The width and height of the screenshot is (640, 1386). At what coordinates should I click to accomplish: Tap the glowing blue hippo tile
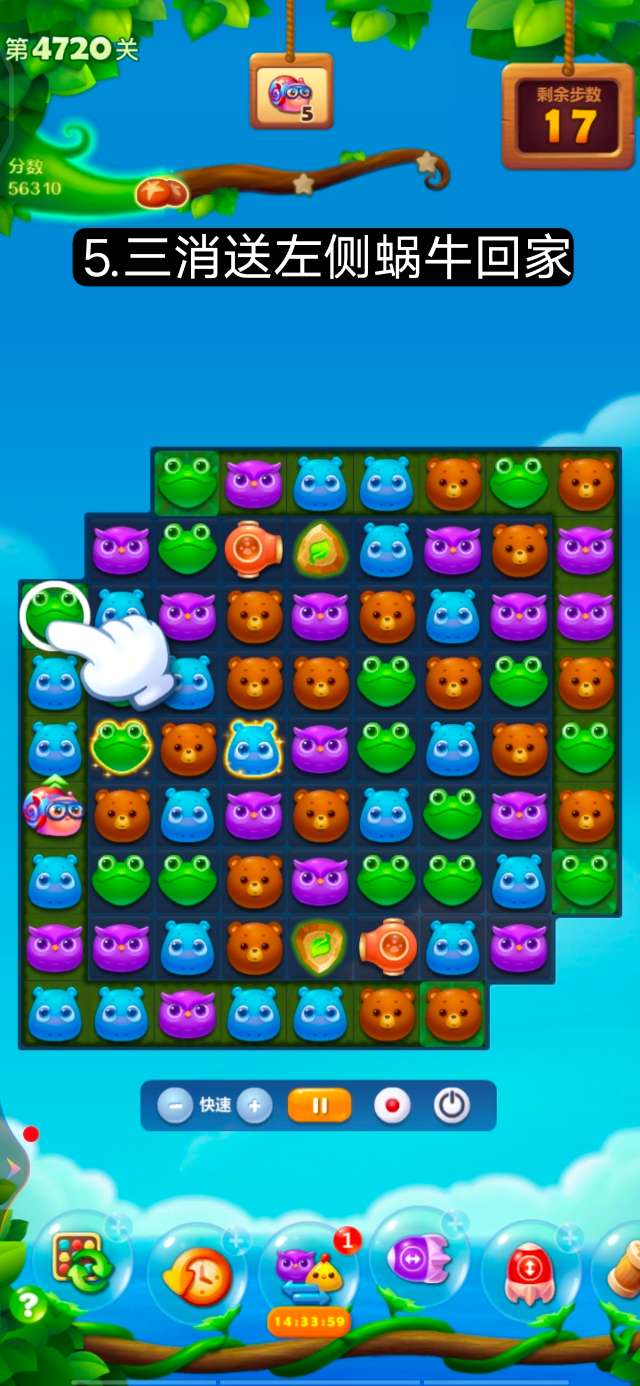[253, 746]
